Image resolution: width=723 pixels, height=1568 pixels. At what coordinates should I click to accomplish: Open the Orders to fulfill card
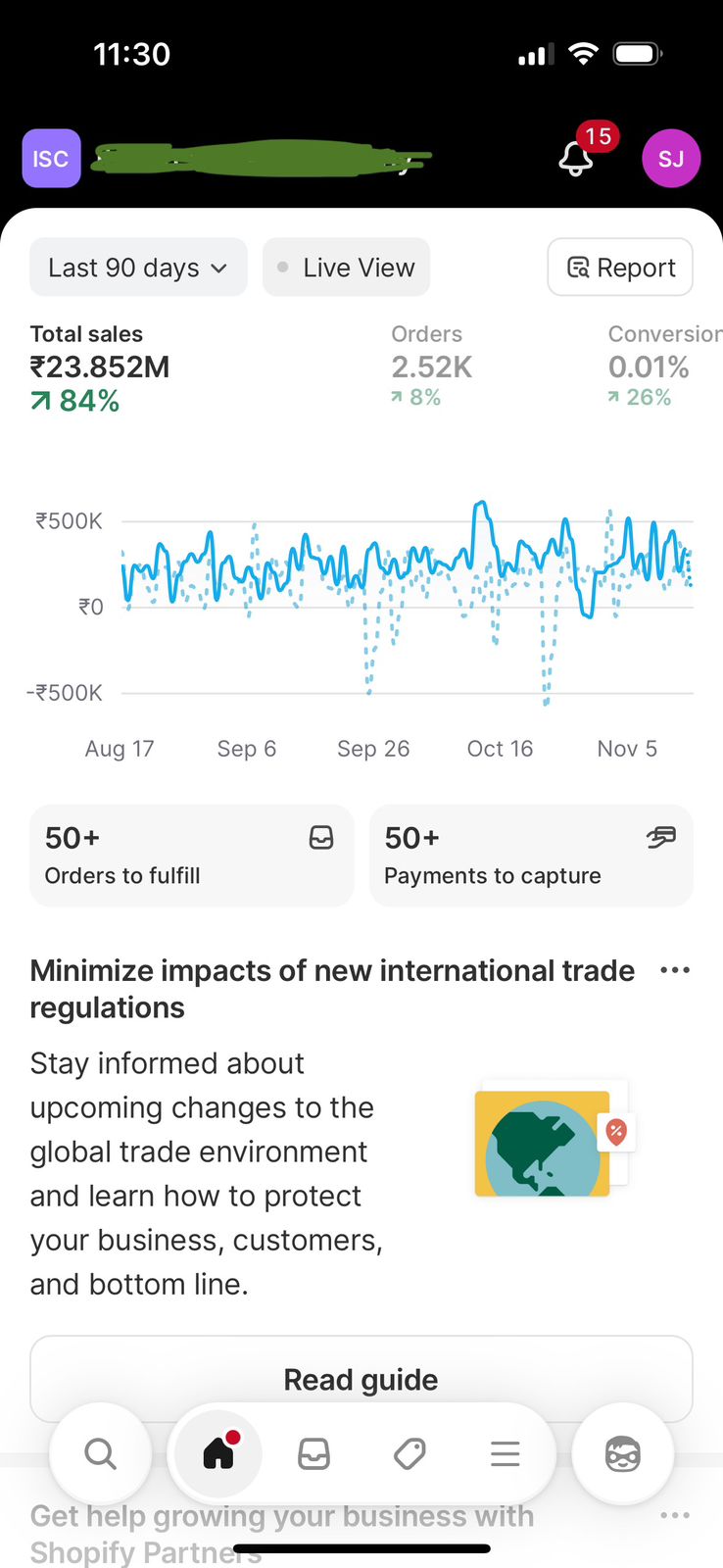[x=191, y=856]
